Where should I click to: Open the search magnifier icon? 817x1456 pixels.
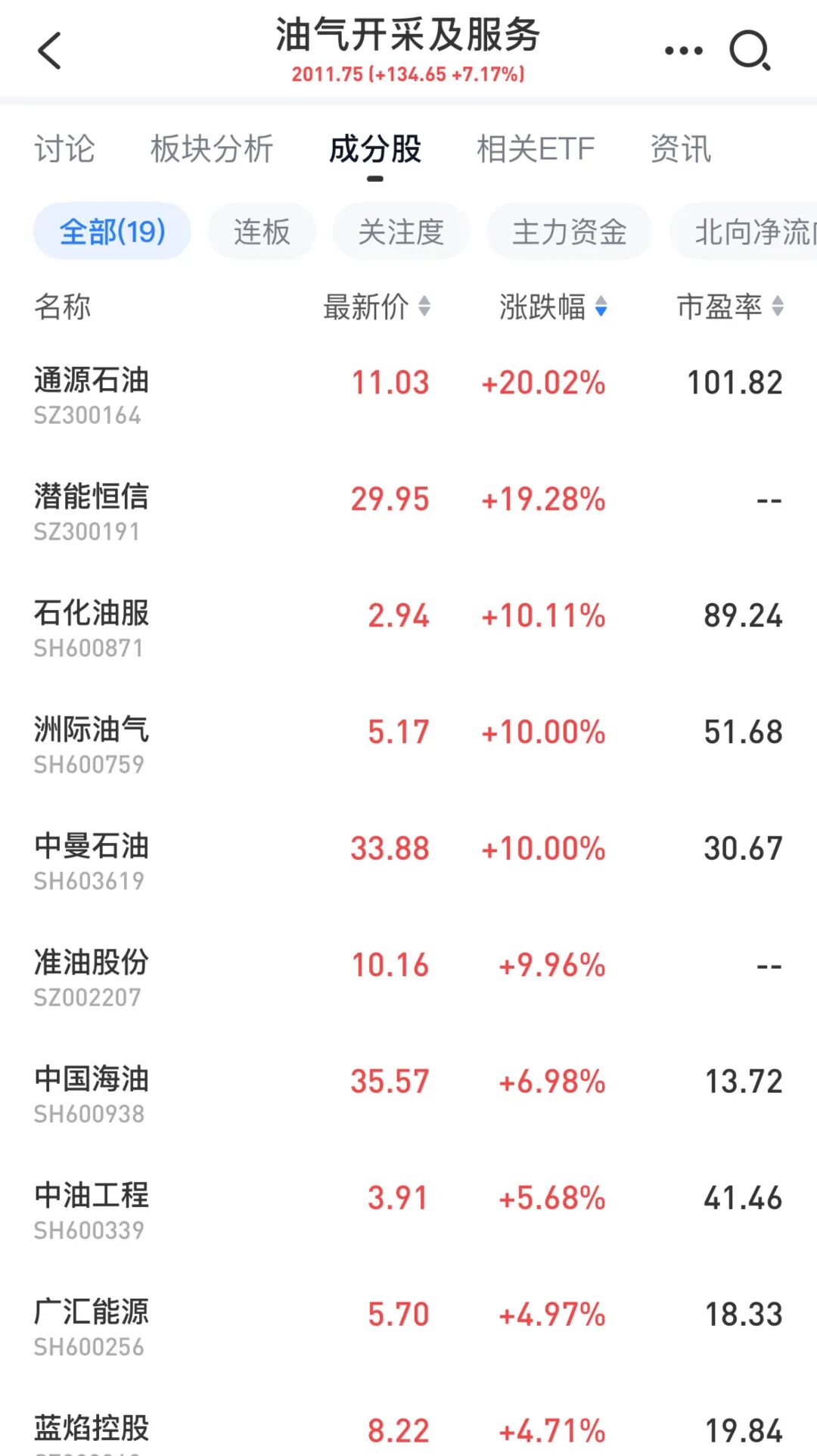[749, 51]
